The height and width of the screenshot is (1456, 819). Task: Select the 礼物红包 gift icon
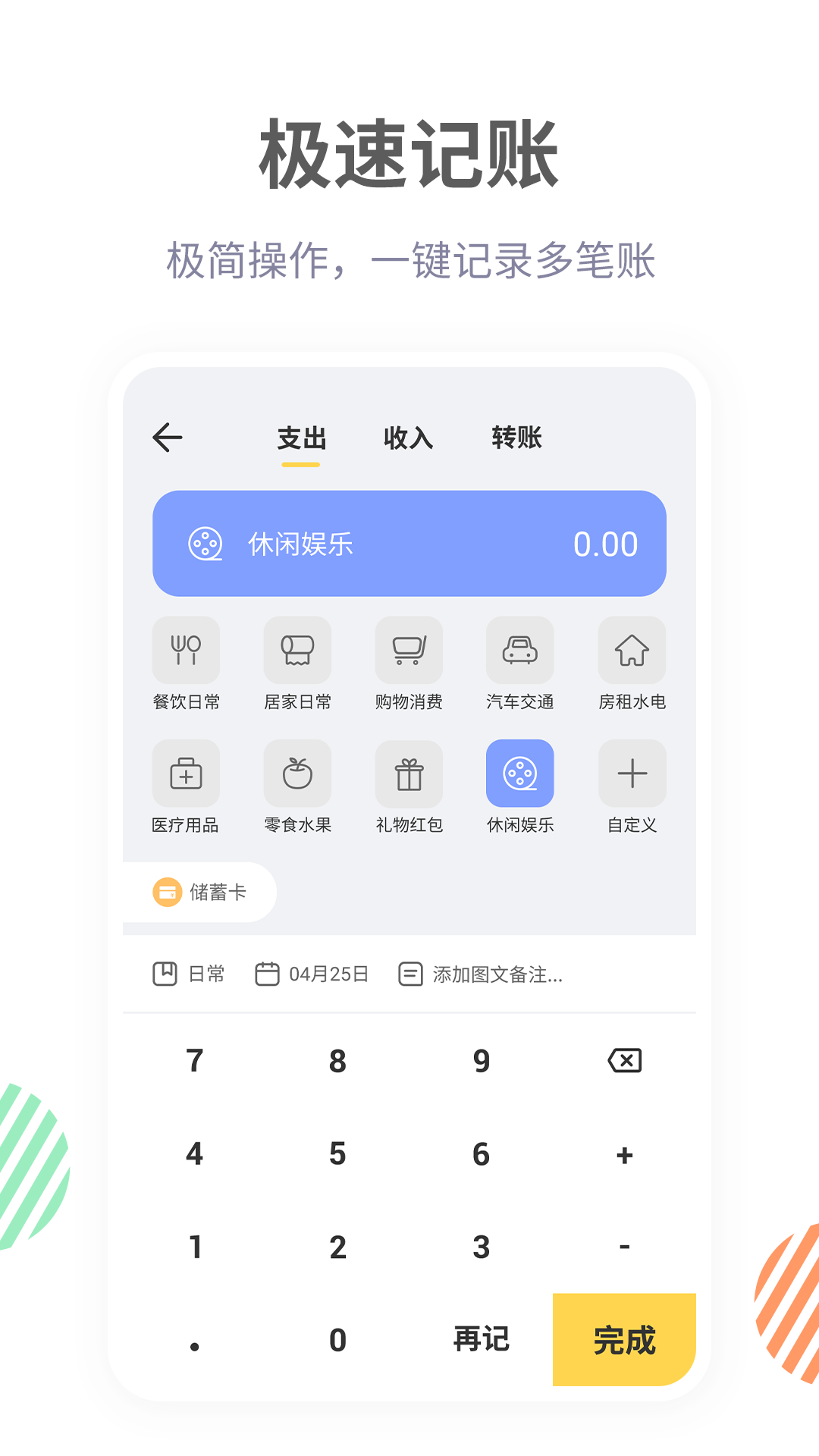409,773
